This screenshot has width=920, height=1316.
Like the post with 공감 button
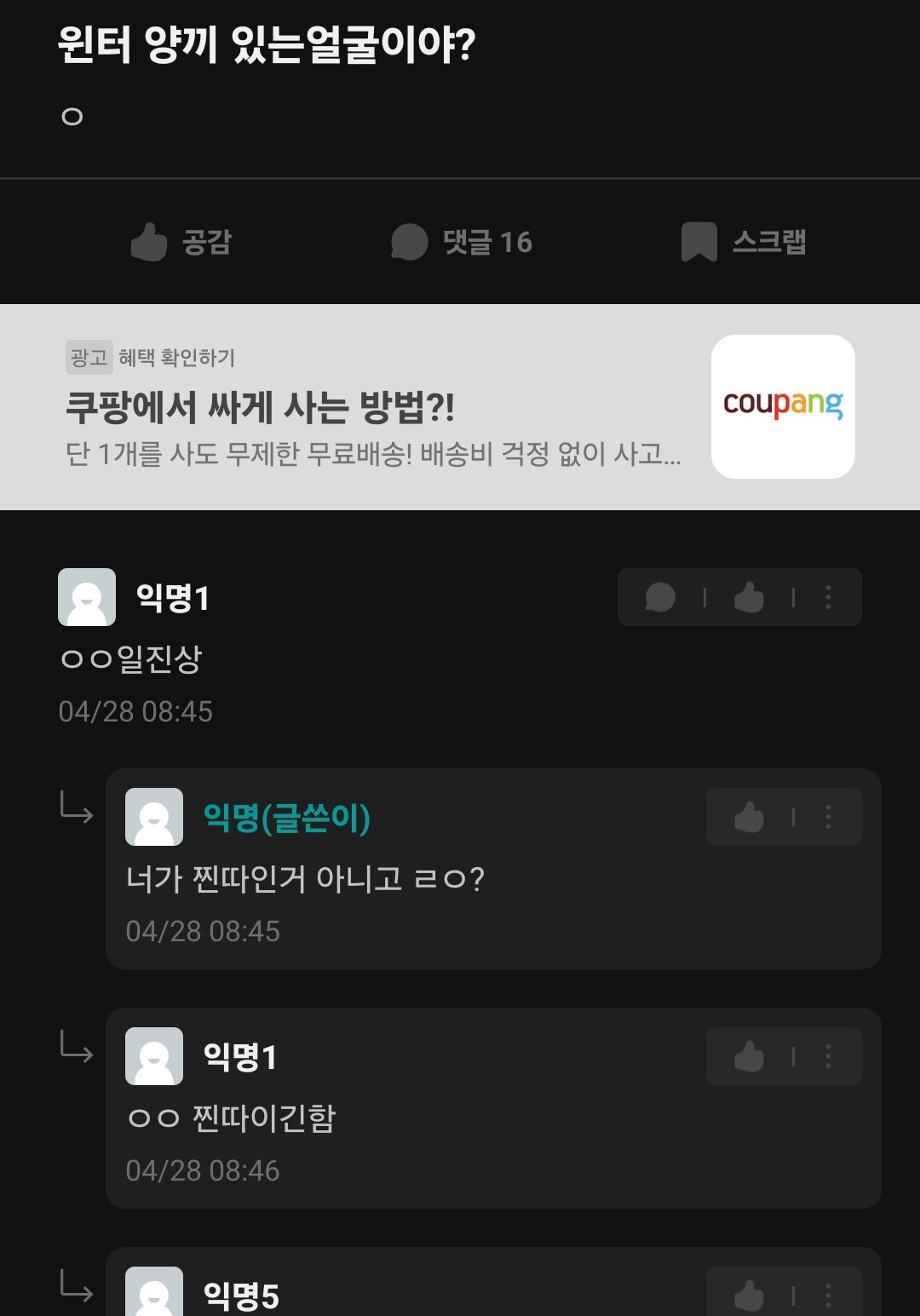coord(181,242)
